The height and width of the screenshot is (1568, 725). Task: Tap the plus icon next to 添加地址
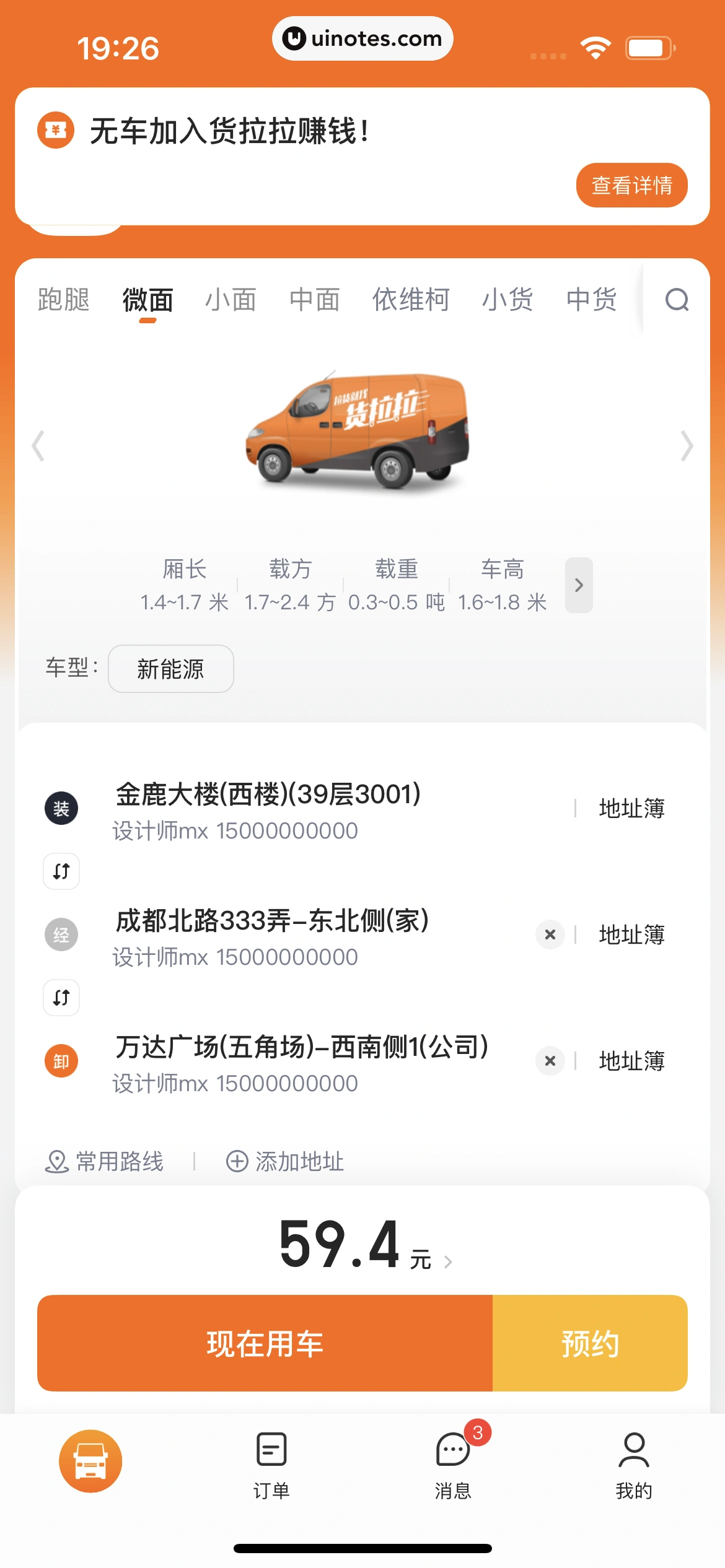tap(237, 1162)
